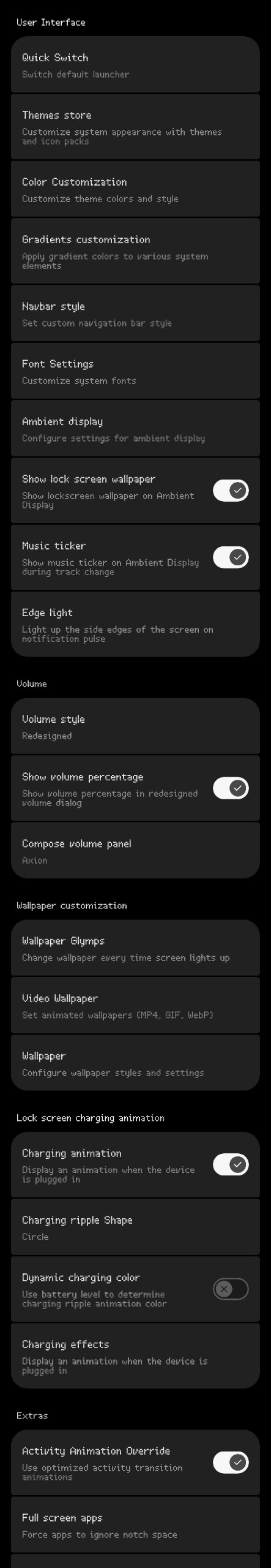The image size is (271, 1568).
Task: Change the Volume style
Action: point(135,726)
